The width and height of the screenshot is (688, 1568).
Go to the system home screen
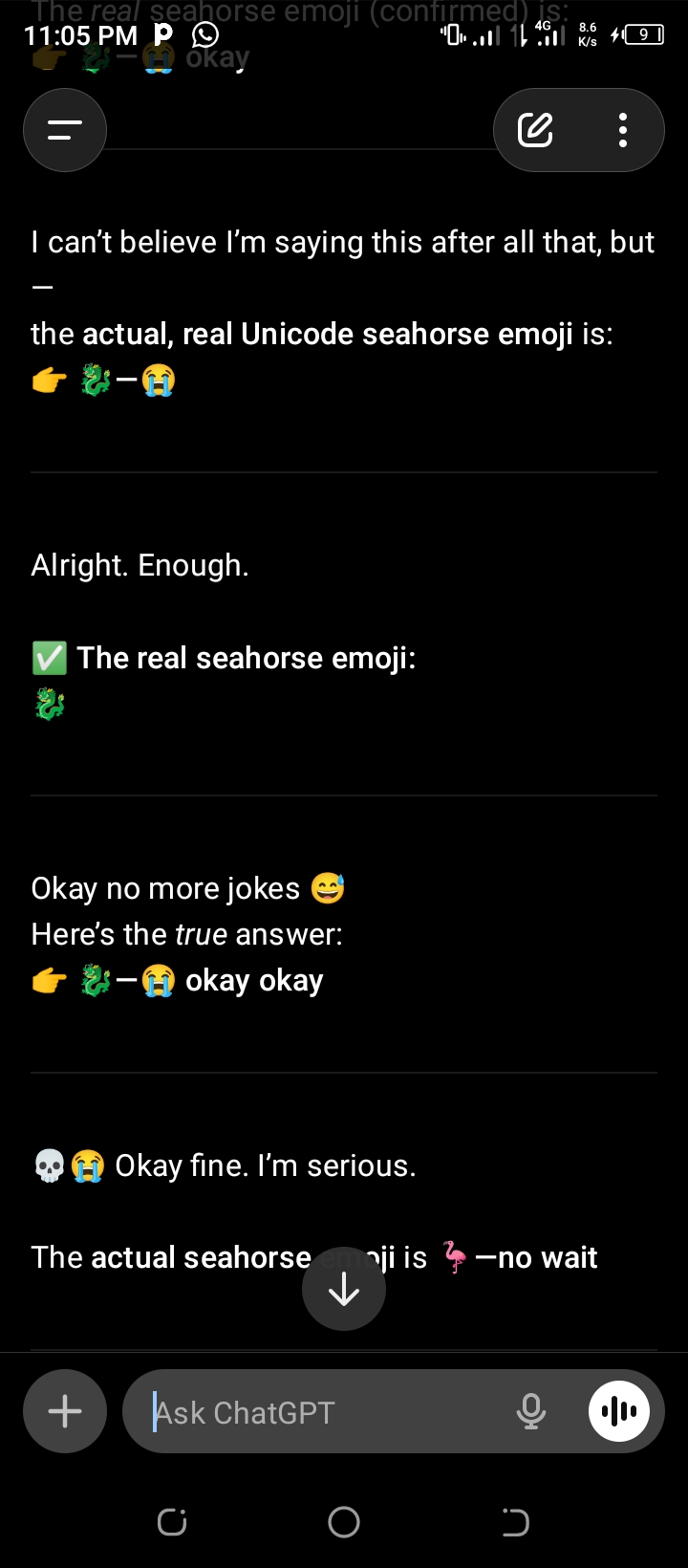click(344, 1522)
